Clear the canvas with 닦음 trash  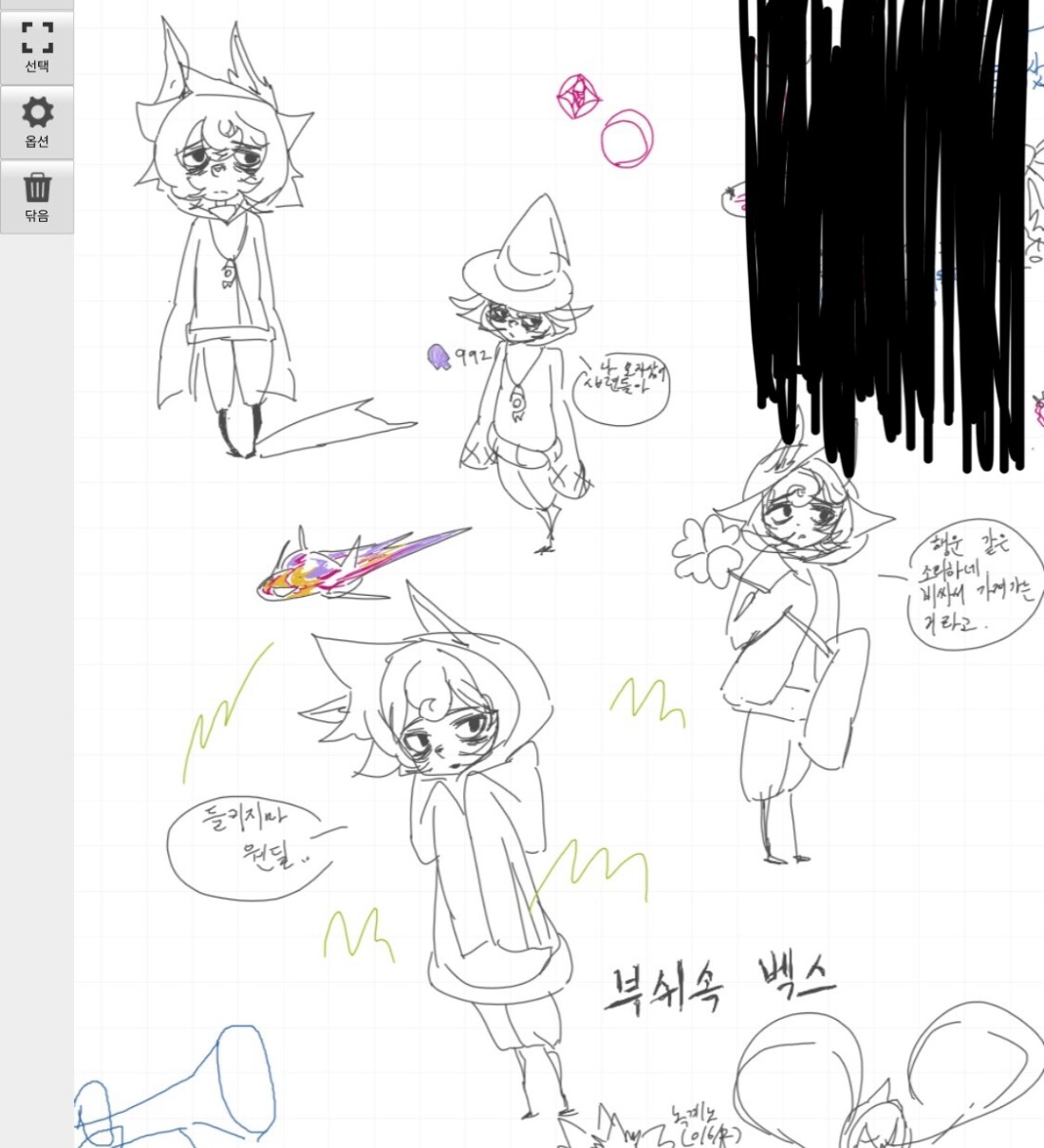tap(37, 196)
